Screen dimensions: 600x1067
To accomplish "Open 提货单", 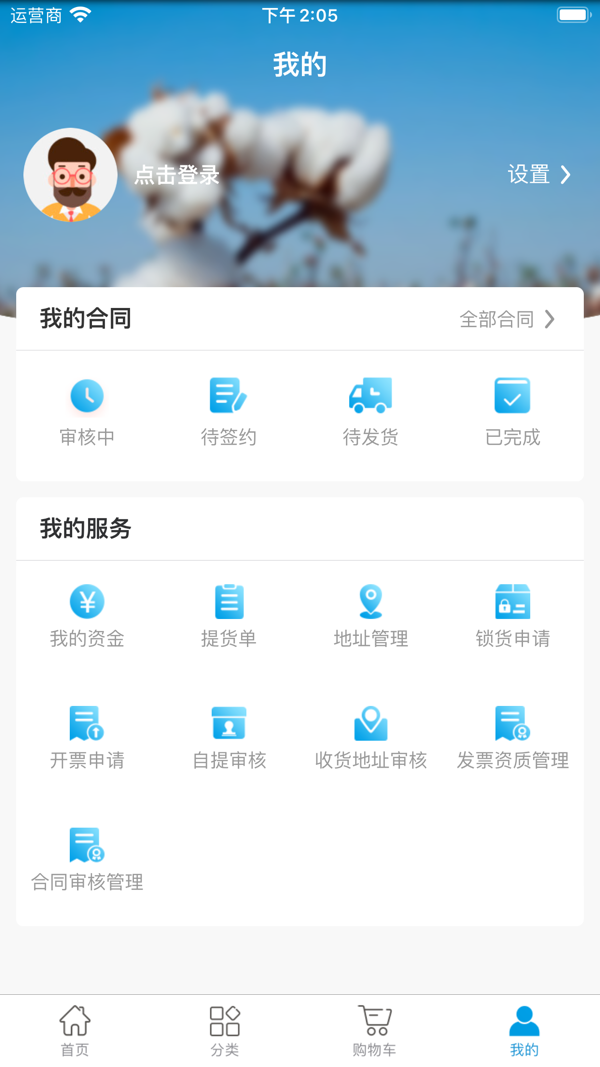I will 228,616.
